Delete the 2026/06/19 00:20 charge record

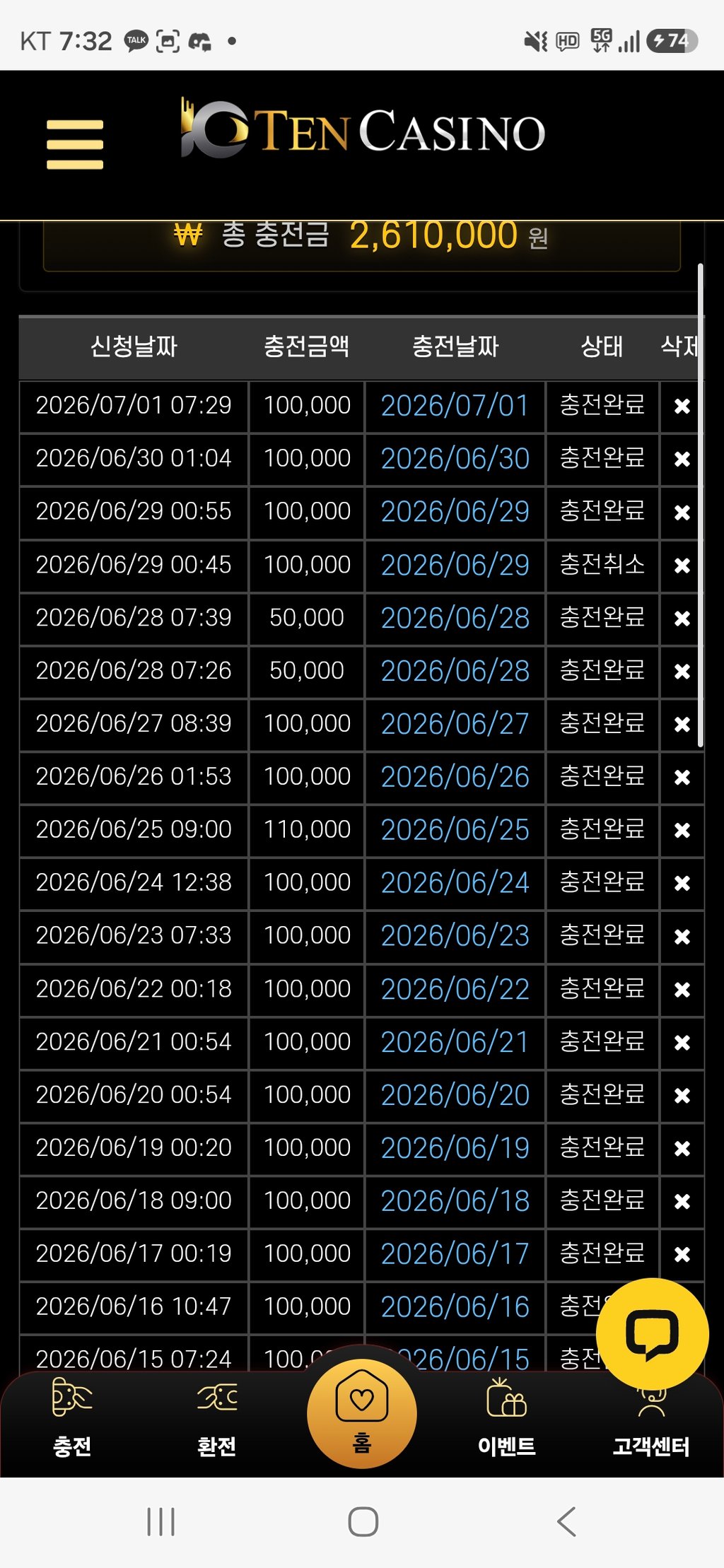682,1148
